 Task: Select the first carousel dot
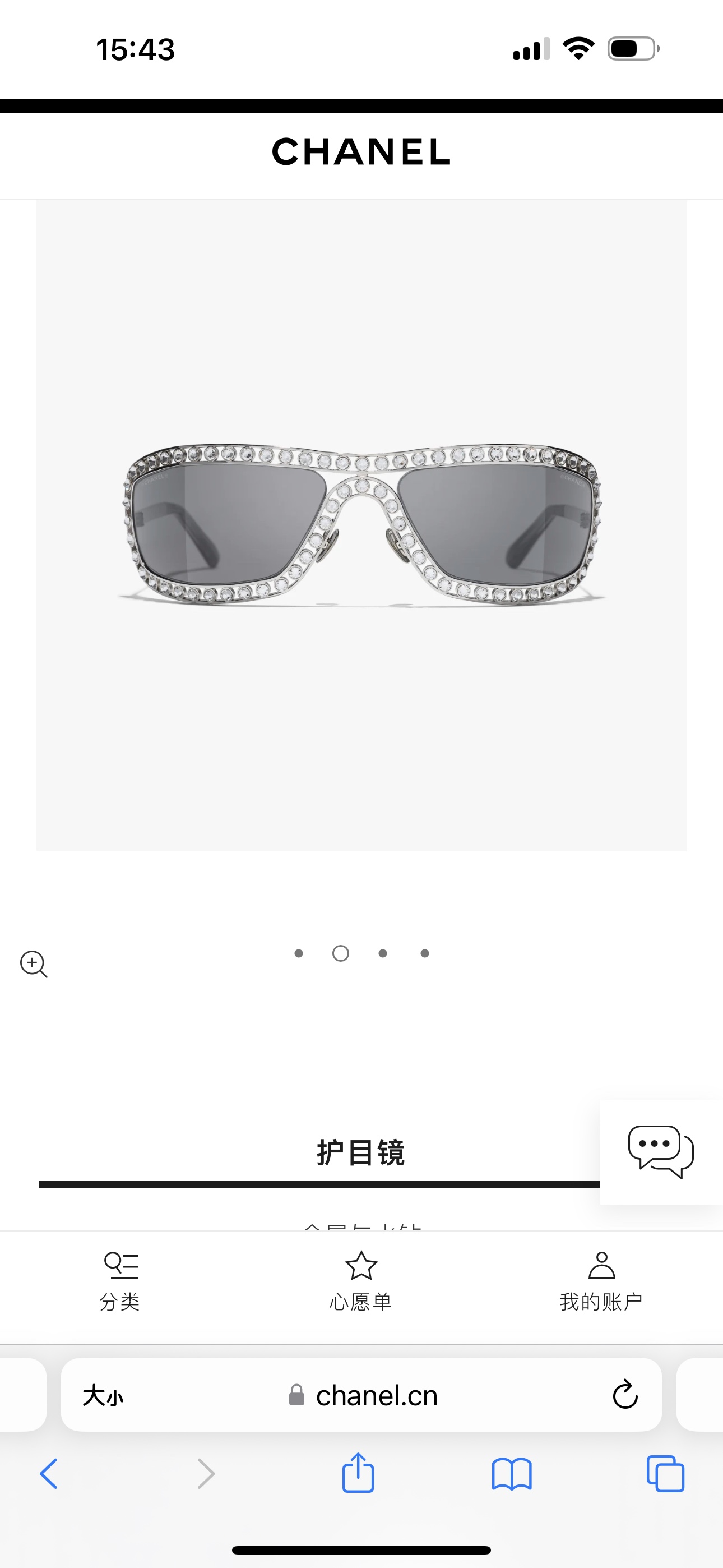(298, 954)
